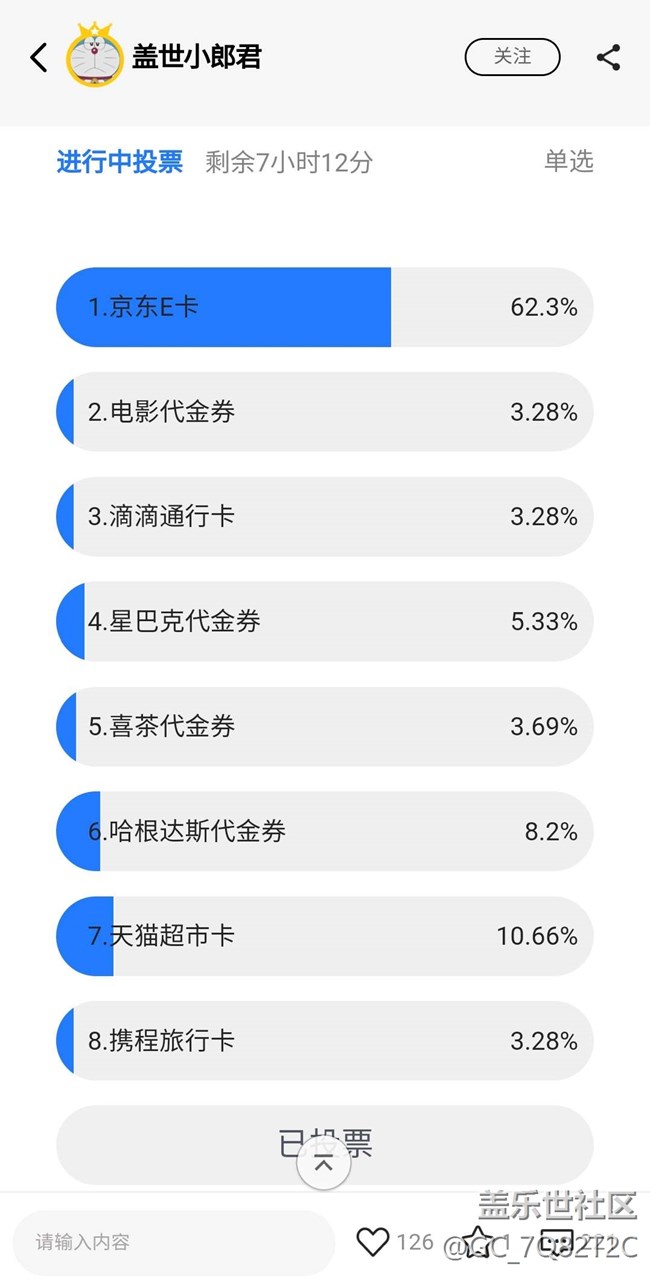
Task: Bookmark the post with the star icon
Action: [478, 1241]
